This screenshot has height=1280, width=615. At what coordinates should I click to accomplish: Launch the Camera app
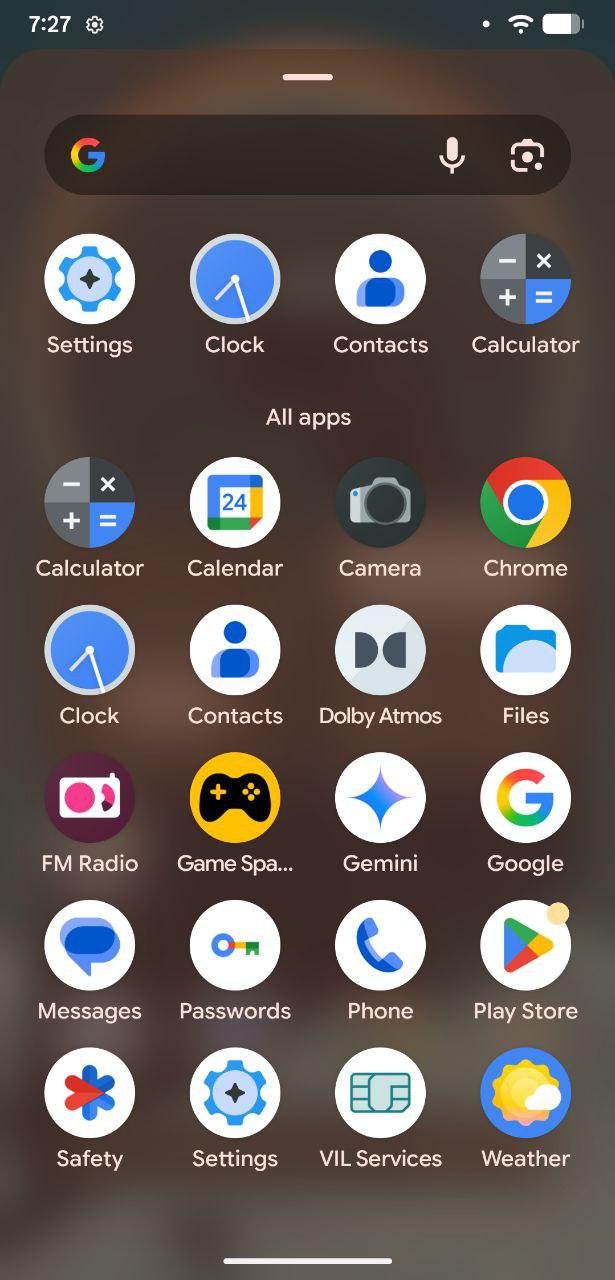(x=380, y=502)
